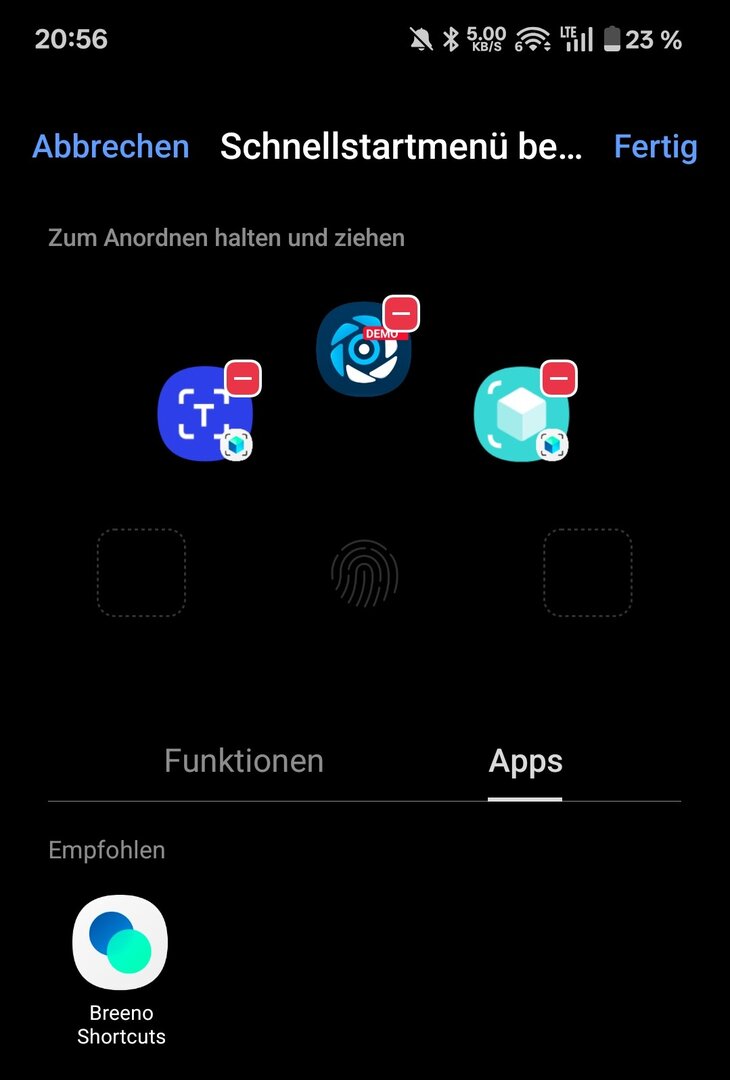Select the Apps tab
Viewport: 730px width, 1080px height.
pos(525,761)
